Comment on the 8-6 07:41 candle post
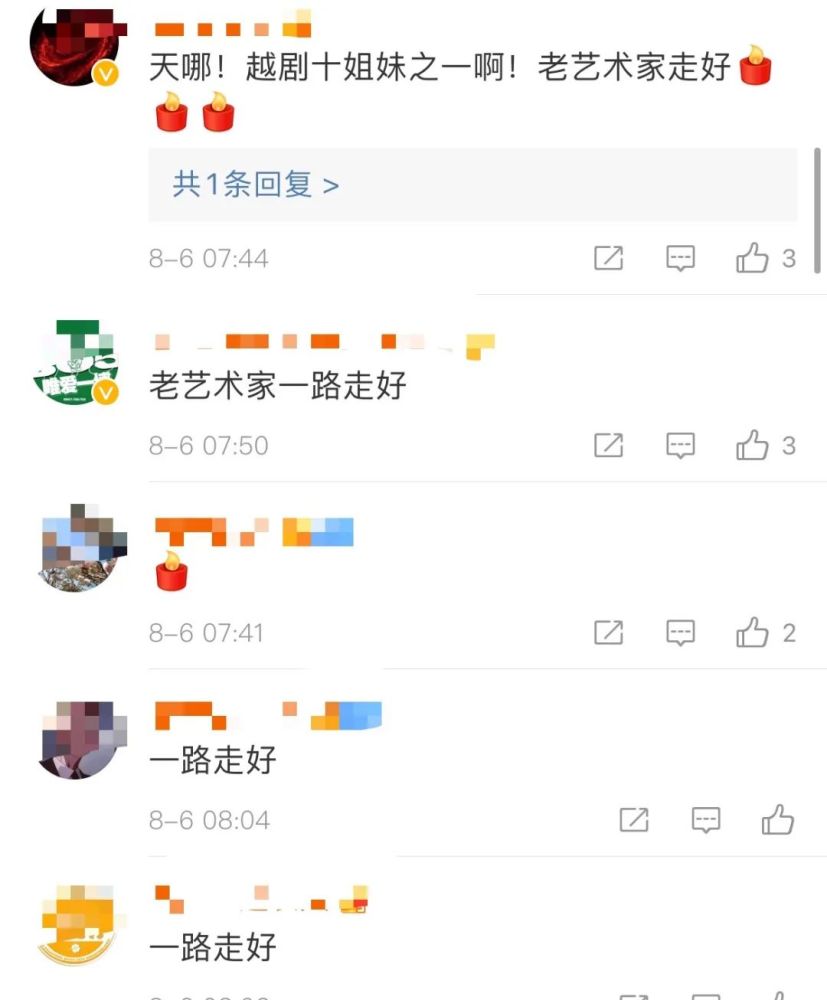 click(x=680, y=633)
